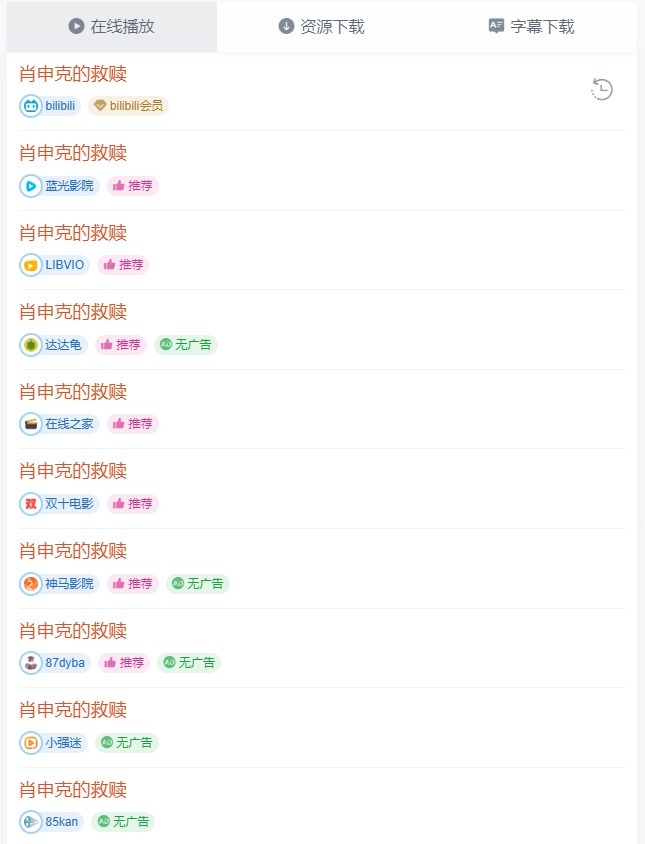The height and width of the screenshot is (844, 645).
Task: Switch to the 在线播放 tab
Action: (x=112, y=27)
